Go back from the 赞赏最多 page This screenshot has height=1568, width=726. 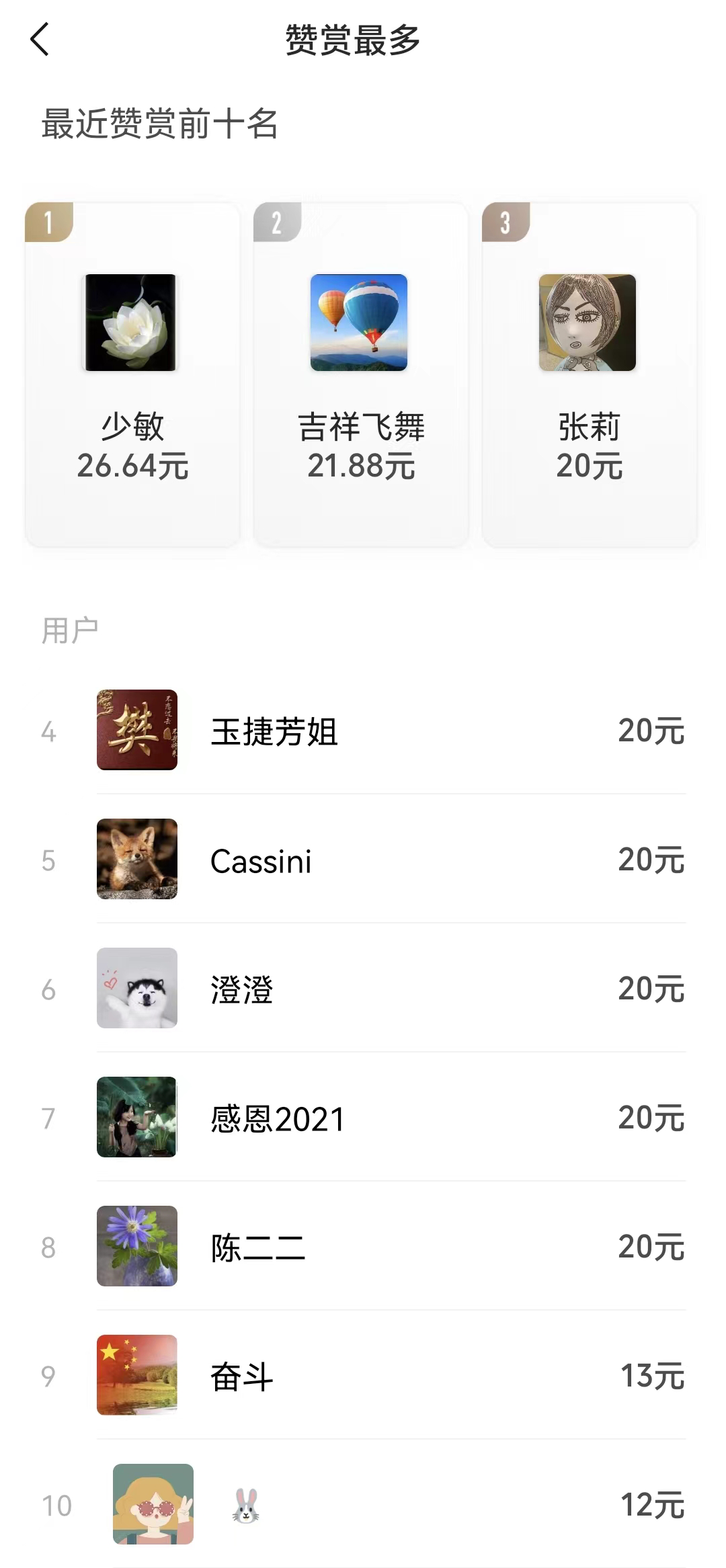(x=40, y=40)
